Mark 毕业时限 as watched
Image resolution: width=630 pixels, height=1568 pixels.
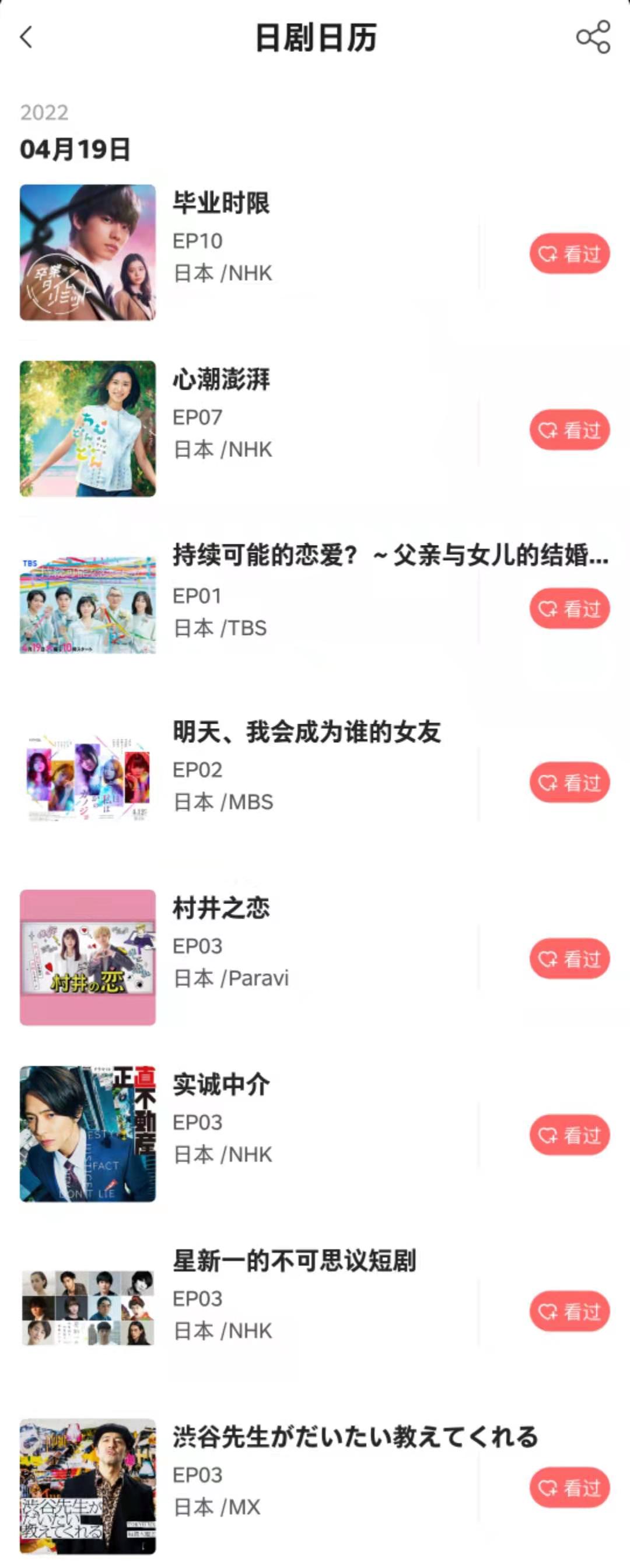(569, 253)
